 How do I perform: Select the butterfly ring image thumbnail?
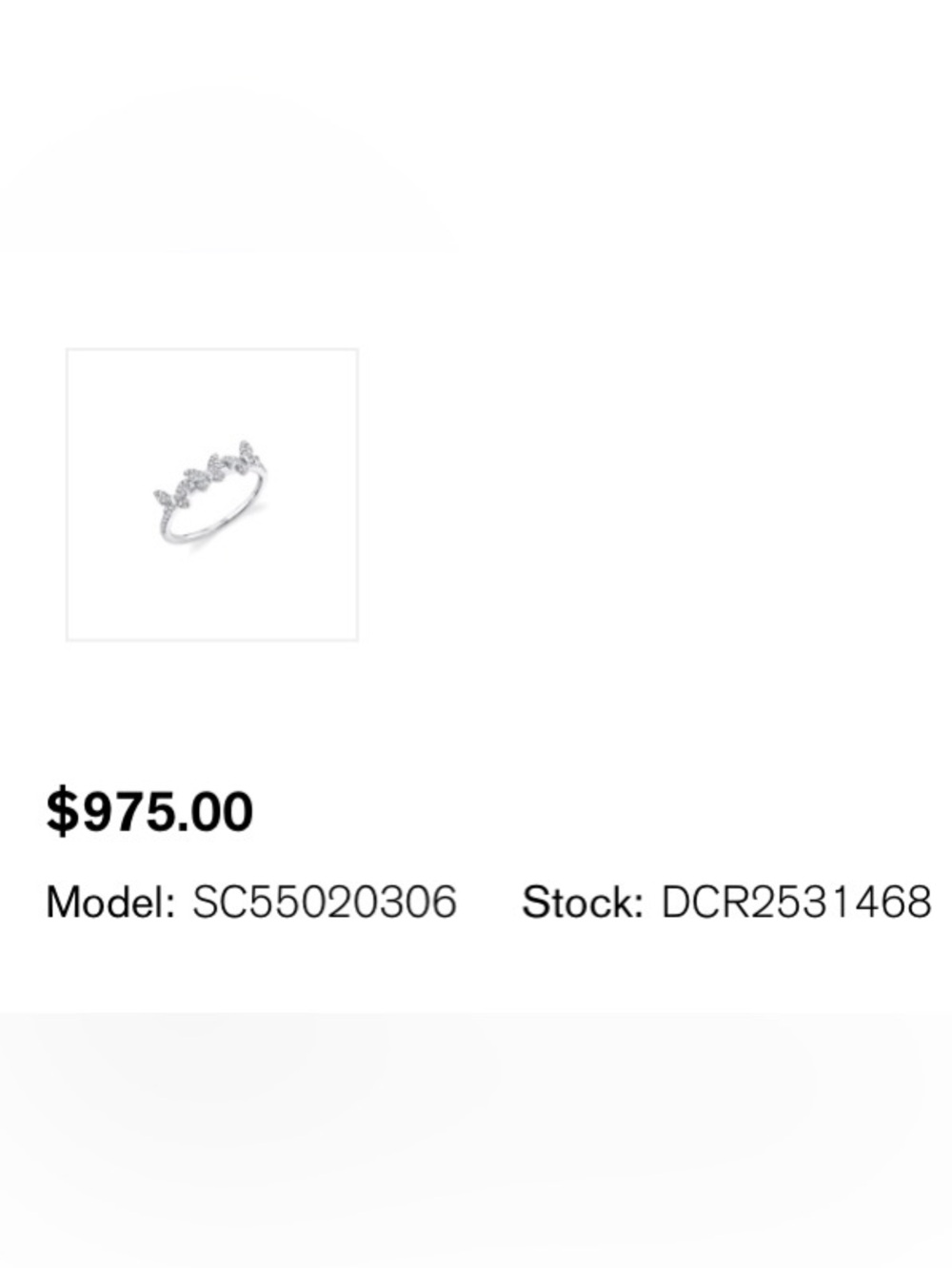click(x=212, y=494)
